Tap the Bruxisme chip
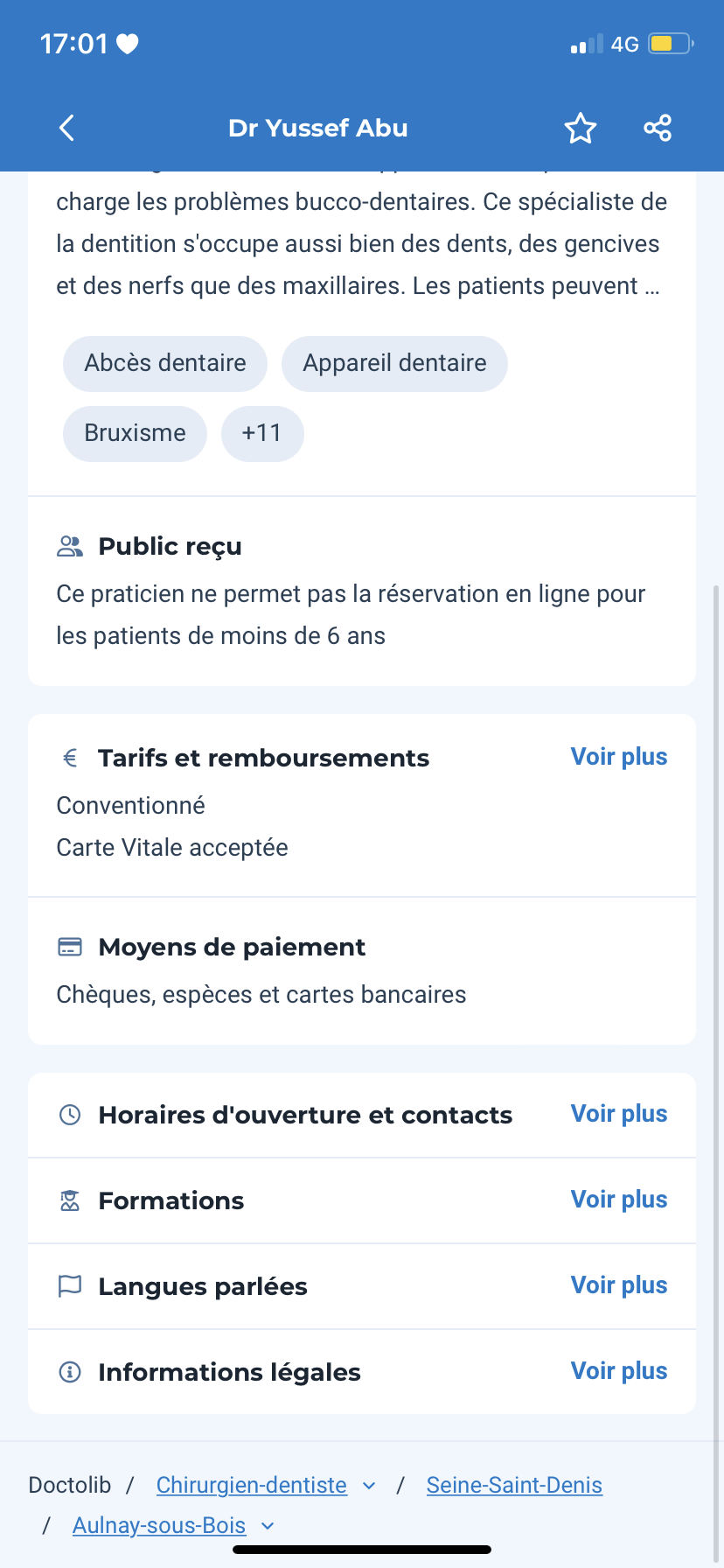This screenshot has width=724, height=1568. (x=135, y=433)
